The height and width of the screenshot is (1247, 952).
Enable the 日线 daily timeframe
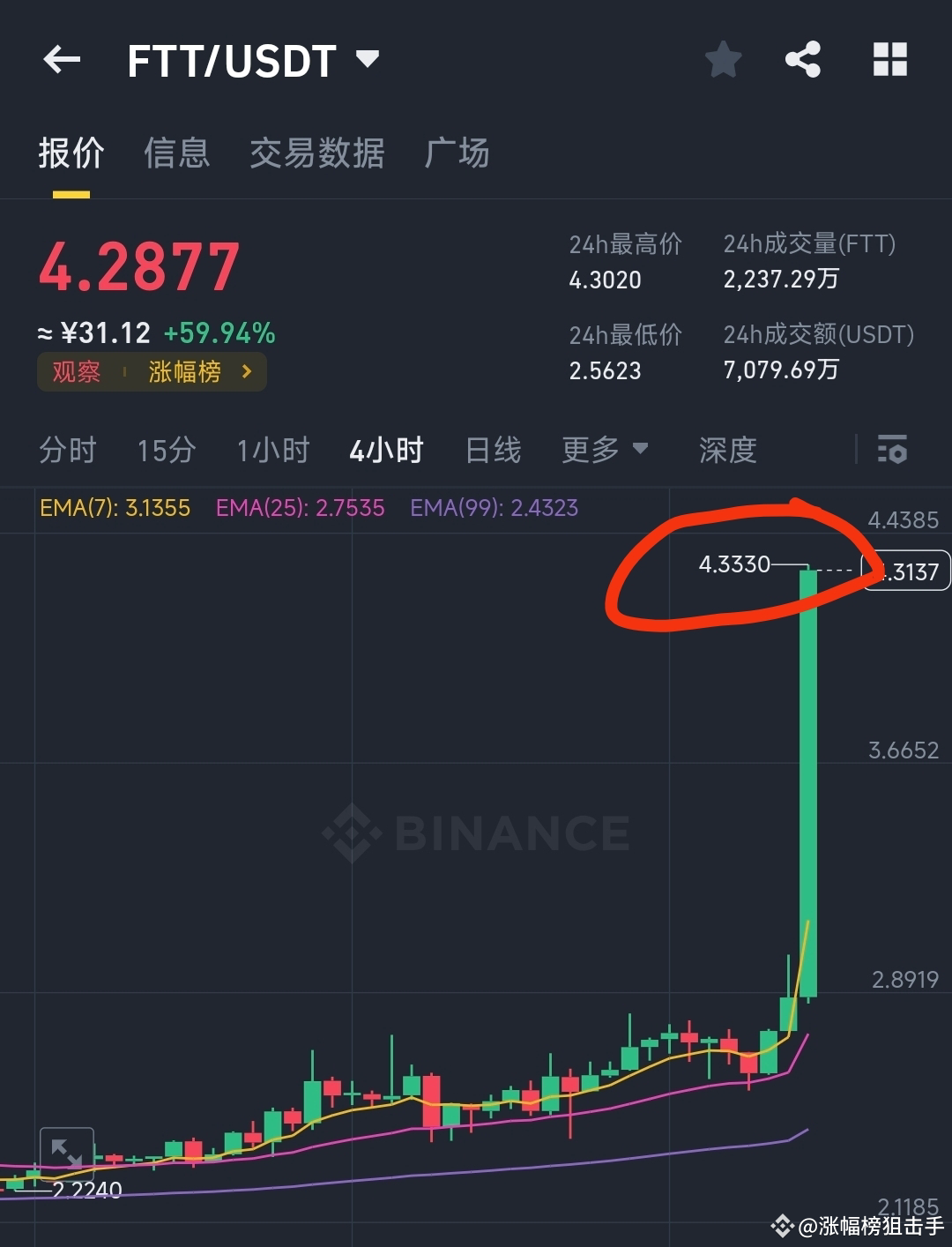coord(493,451)
